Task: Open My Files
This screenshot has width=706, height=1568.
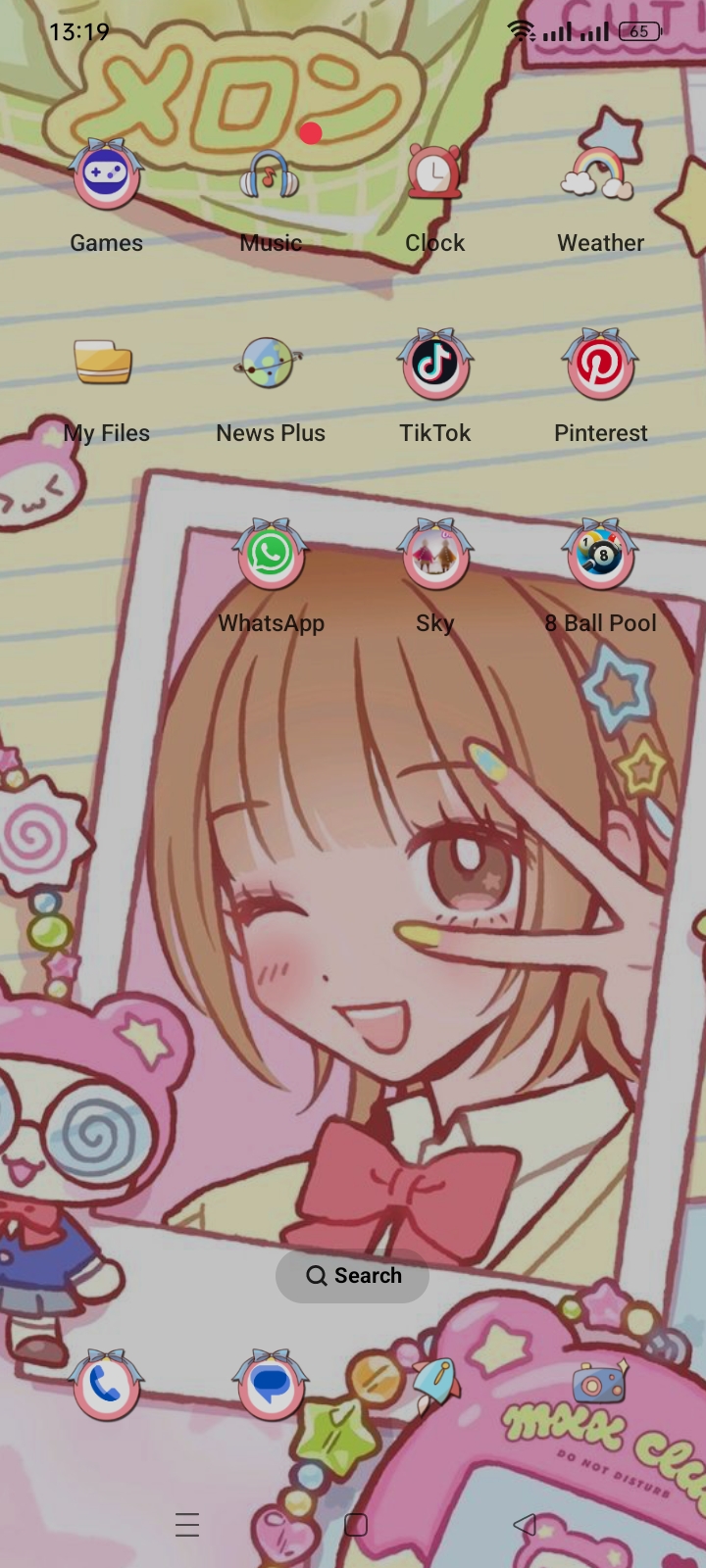Action: 104,364
